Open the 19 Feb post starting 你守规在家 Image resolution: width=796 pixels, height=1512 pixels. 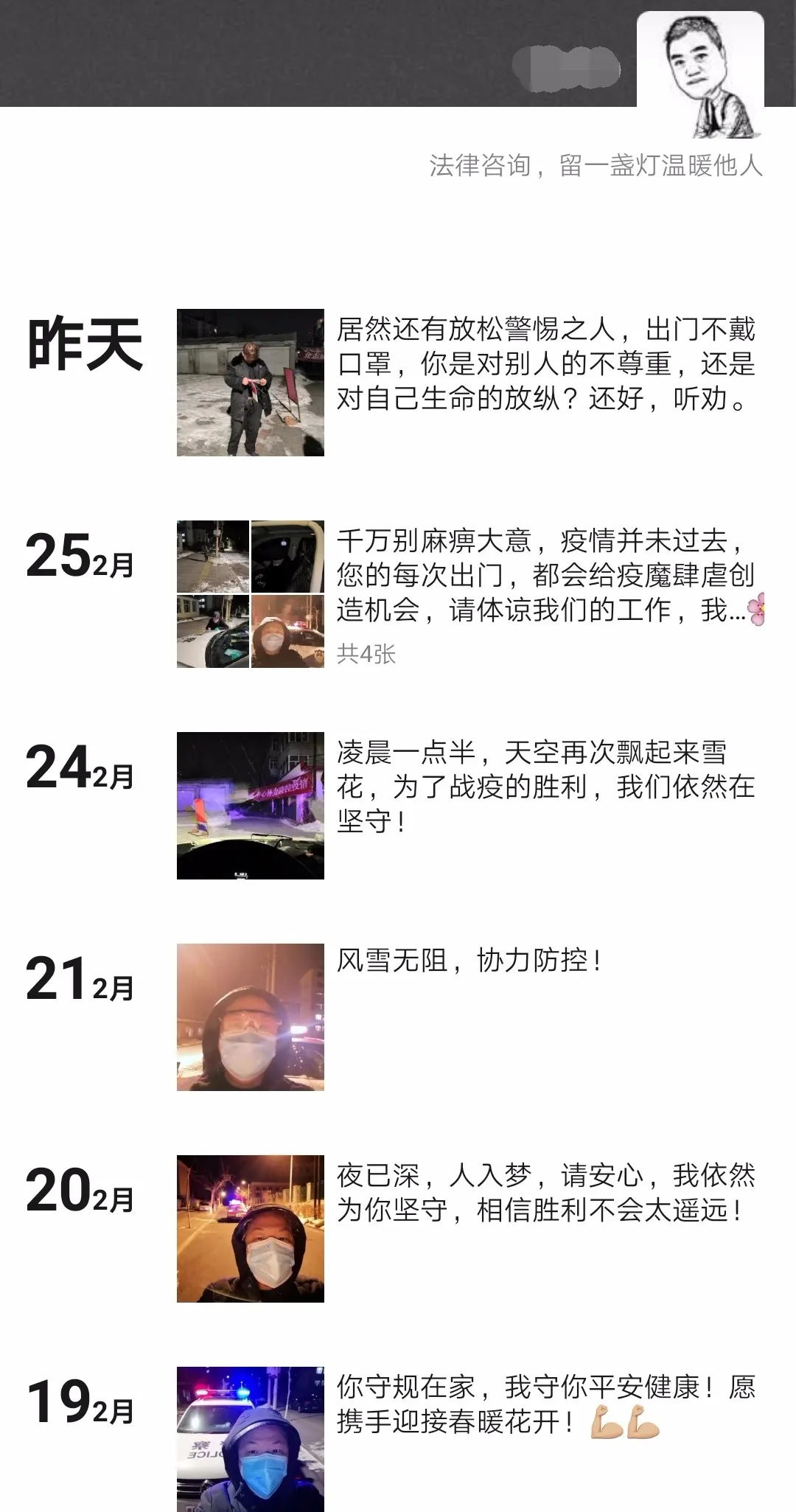tap(545, 1405)
